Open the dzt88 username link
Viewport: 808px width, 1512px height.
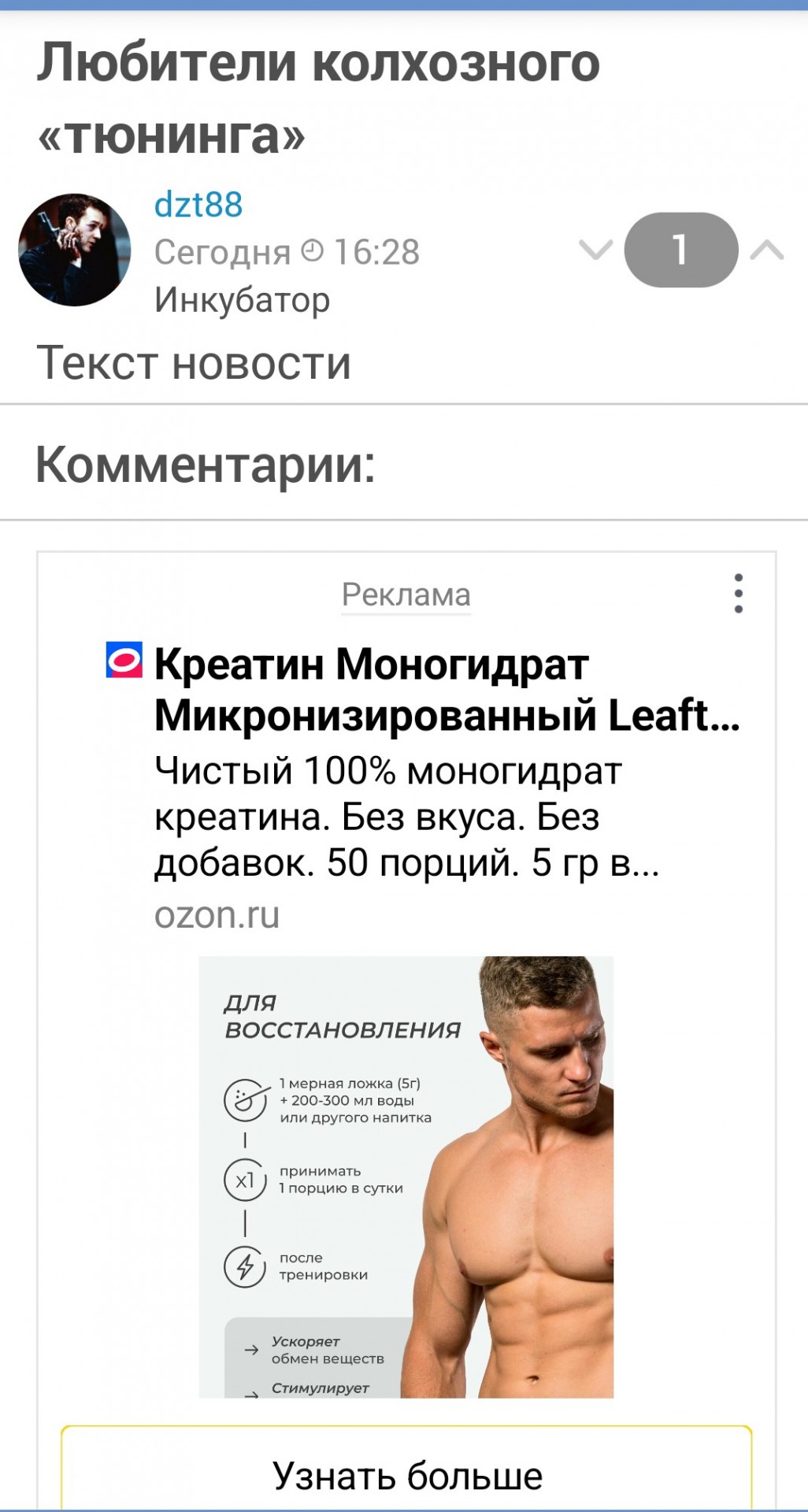[x=198, y=205]
